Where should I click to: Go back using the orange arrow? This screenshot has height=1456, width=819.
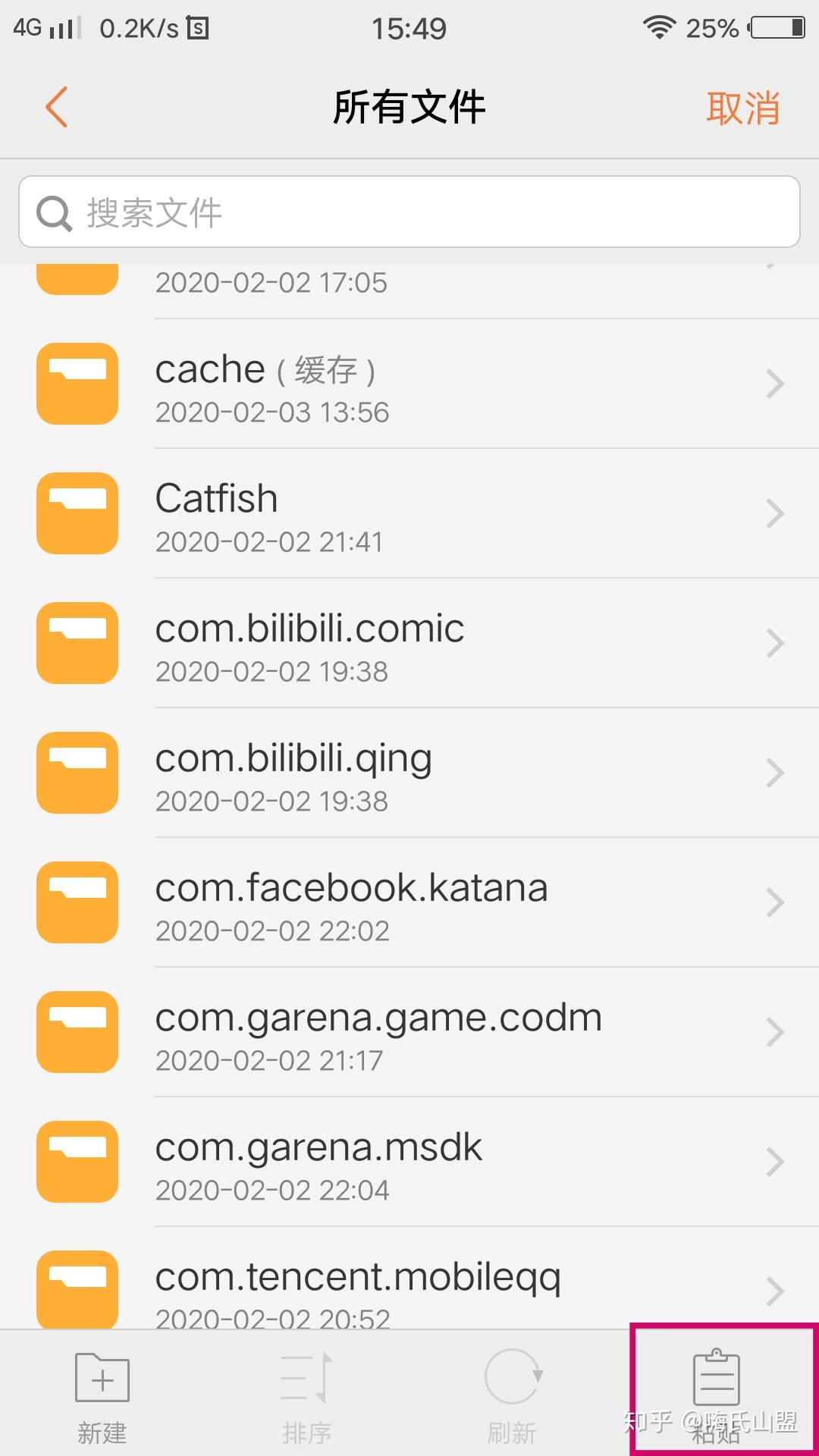pyautogui.click(x=57, y=107)
